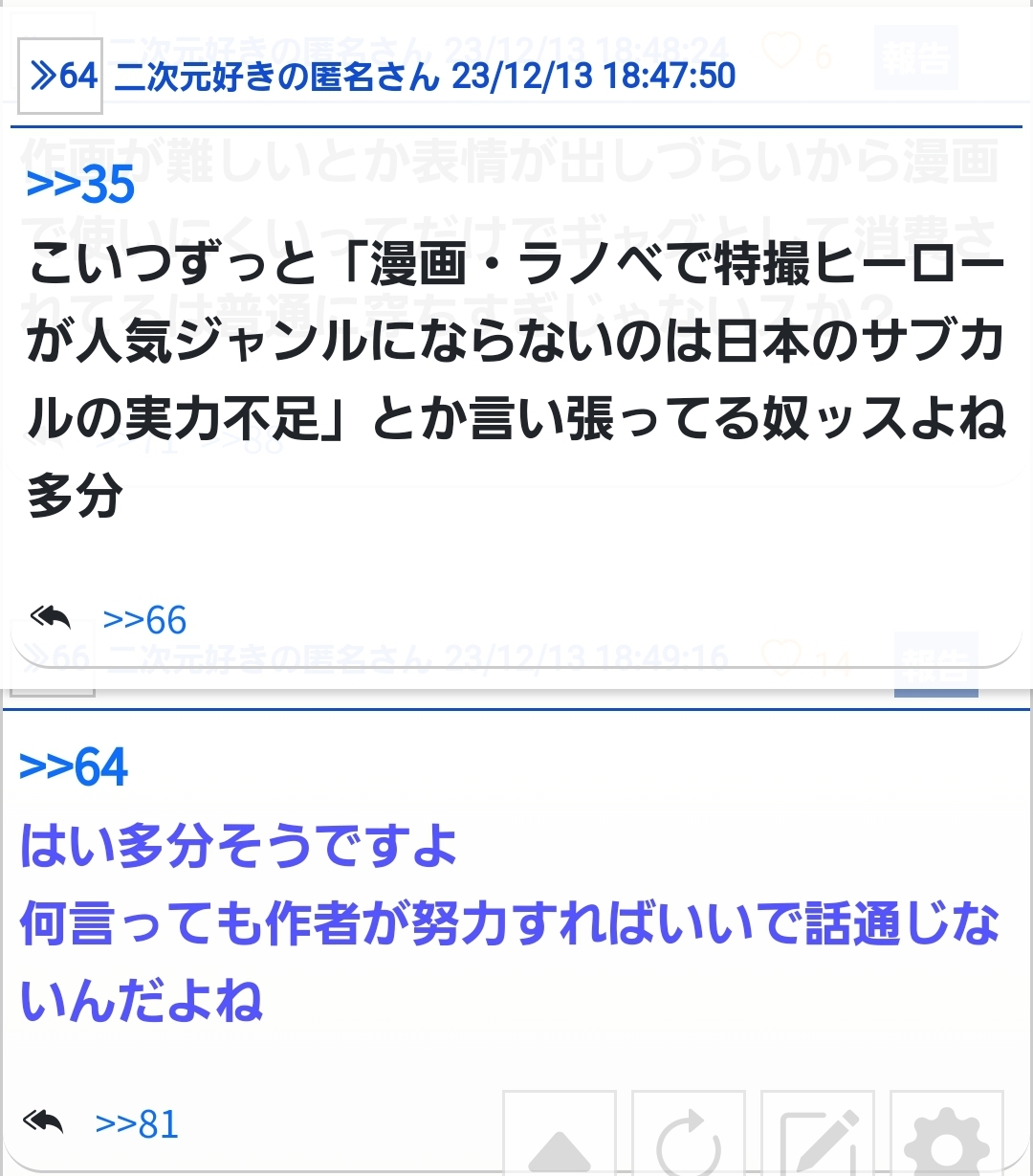
Task: Open the >>35 anchor link
Action: 81,185
